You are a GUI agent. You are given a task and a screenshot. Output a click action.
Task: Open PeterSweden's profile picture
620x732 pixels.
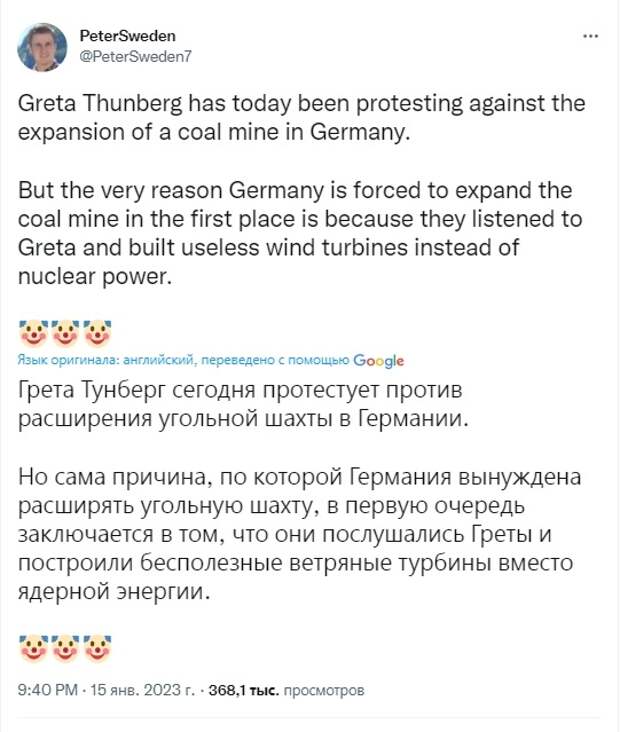(x=43, y=47)
